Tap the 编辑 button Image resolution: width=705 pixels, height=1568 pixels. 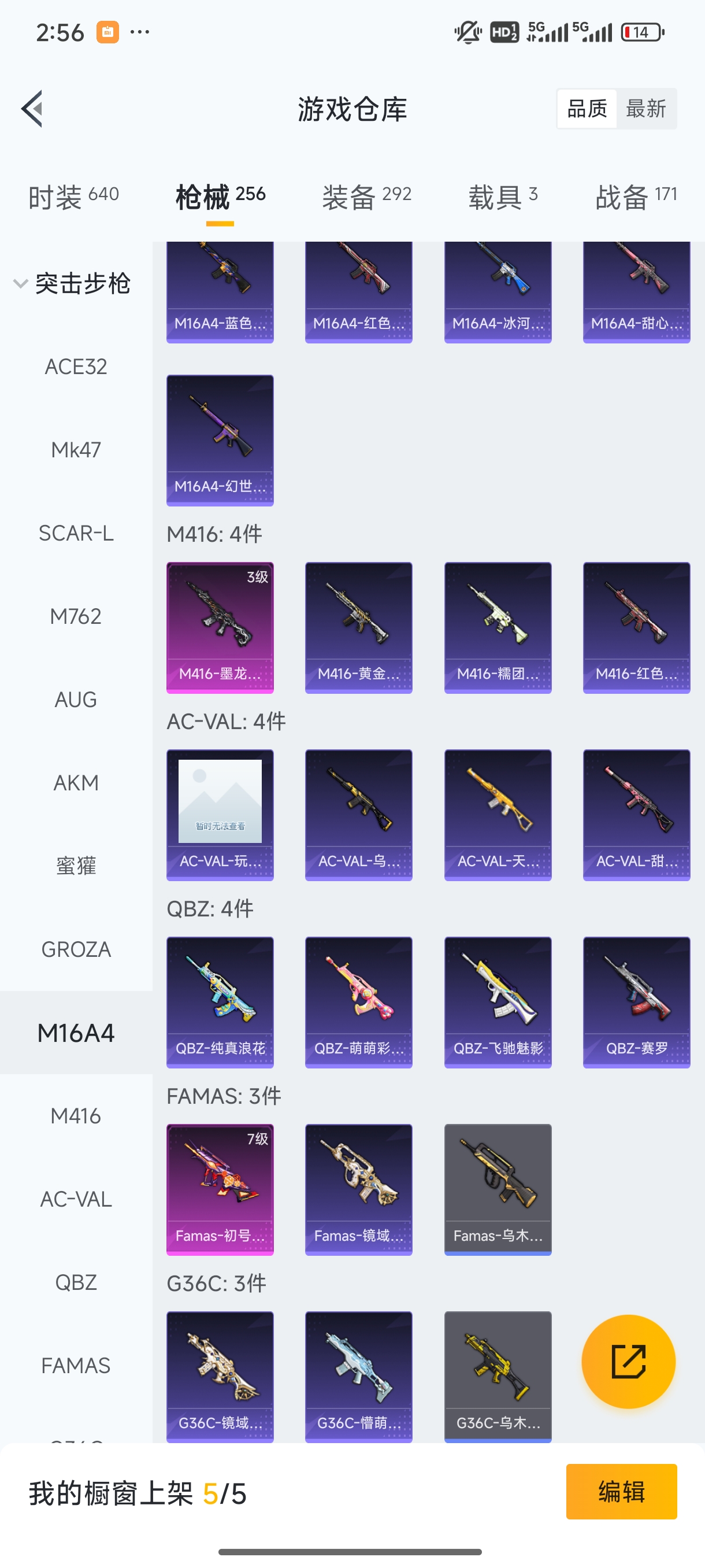coord(621,1491)
